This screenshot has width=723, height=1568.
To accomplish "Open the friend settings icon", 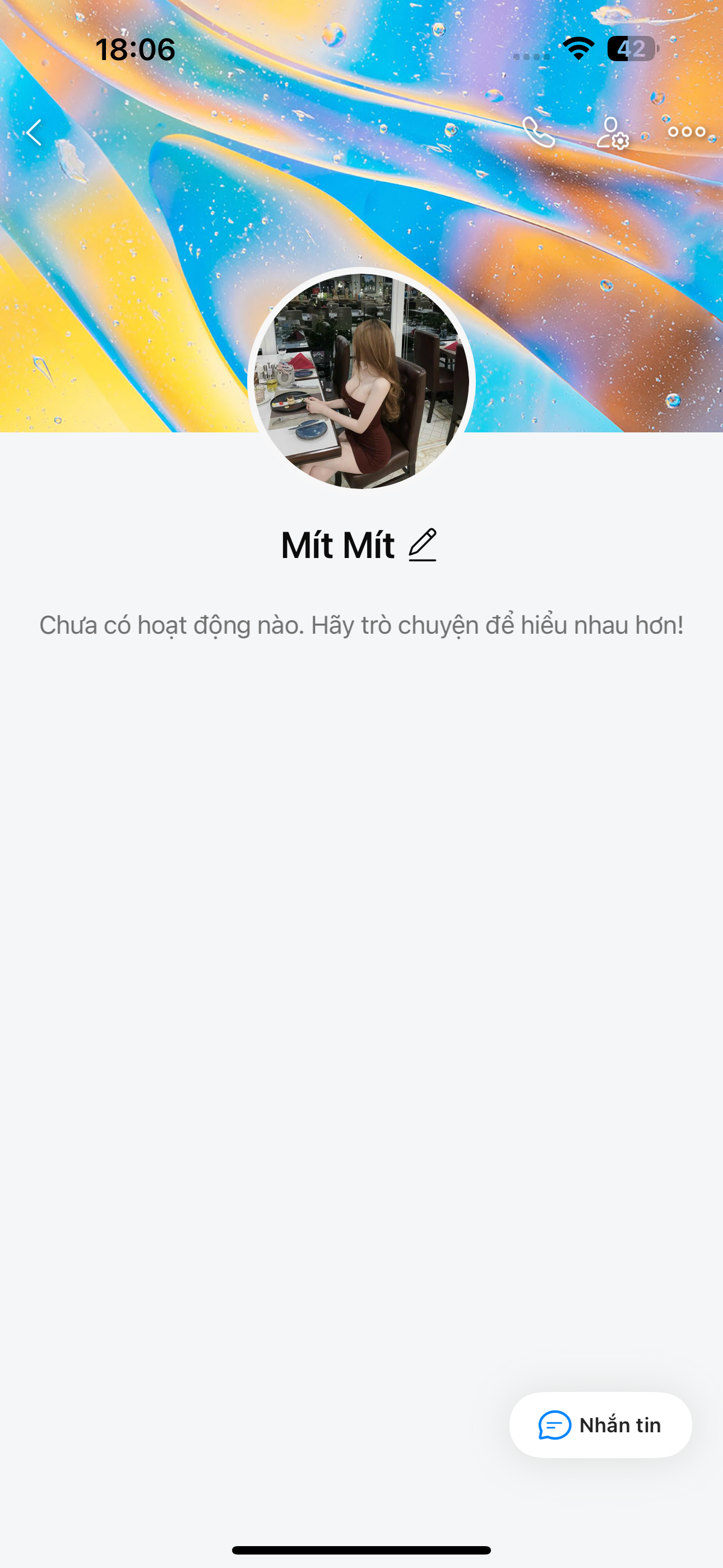I will 611,133.
